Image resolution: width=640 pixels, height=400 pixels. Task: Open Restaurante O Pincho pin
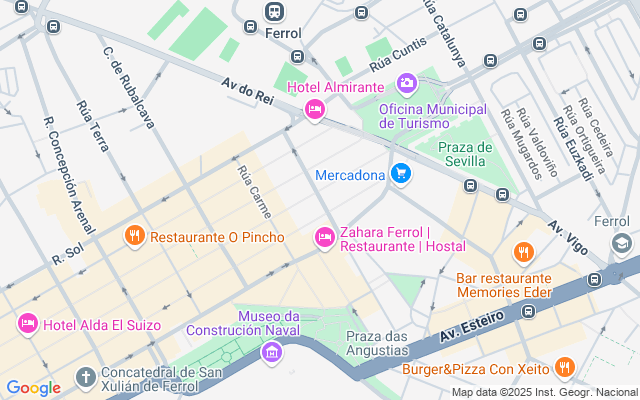click(x=135, y=237)
